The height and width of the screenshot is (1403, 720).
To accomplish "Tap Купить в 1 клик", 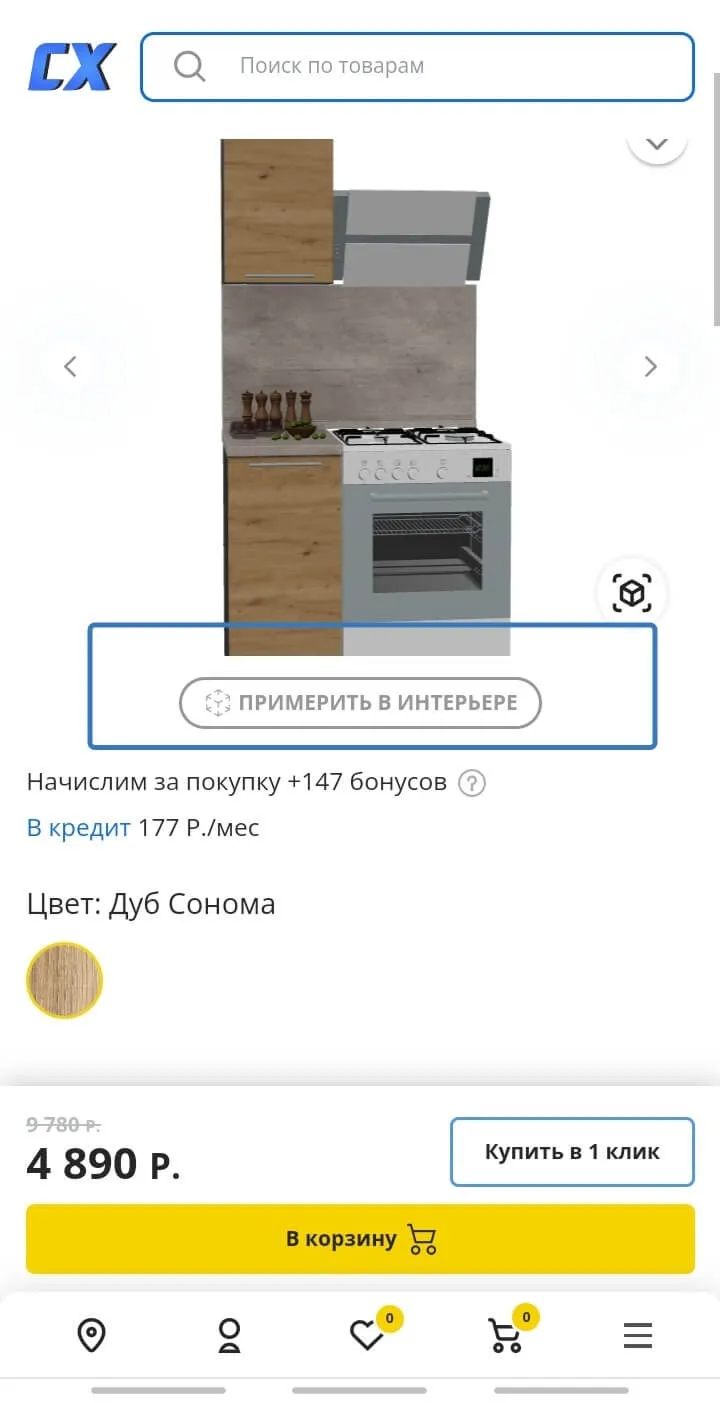I will [572, 1151].
